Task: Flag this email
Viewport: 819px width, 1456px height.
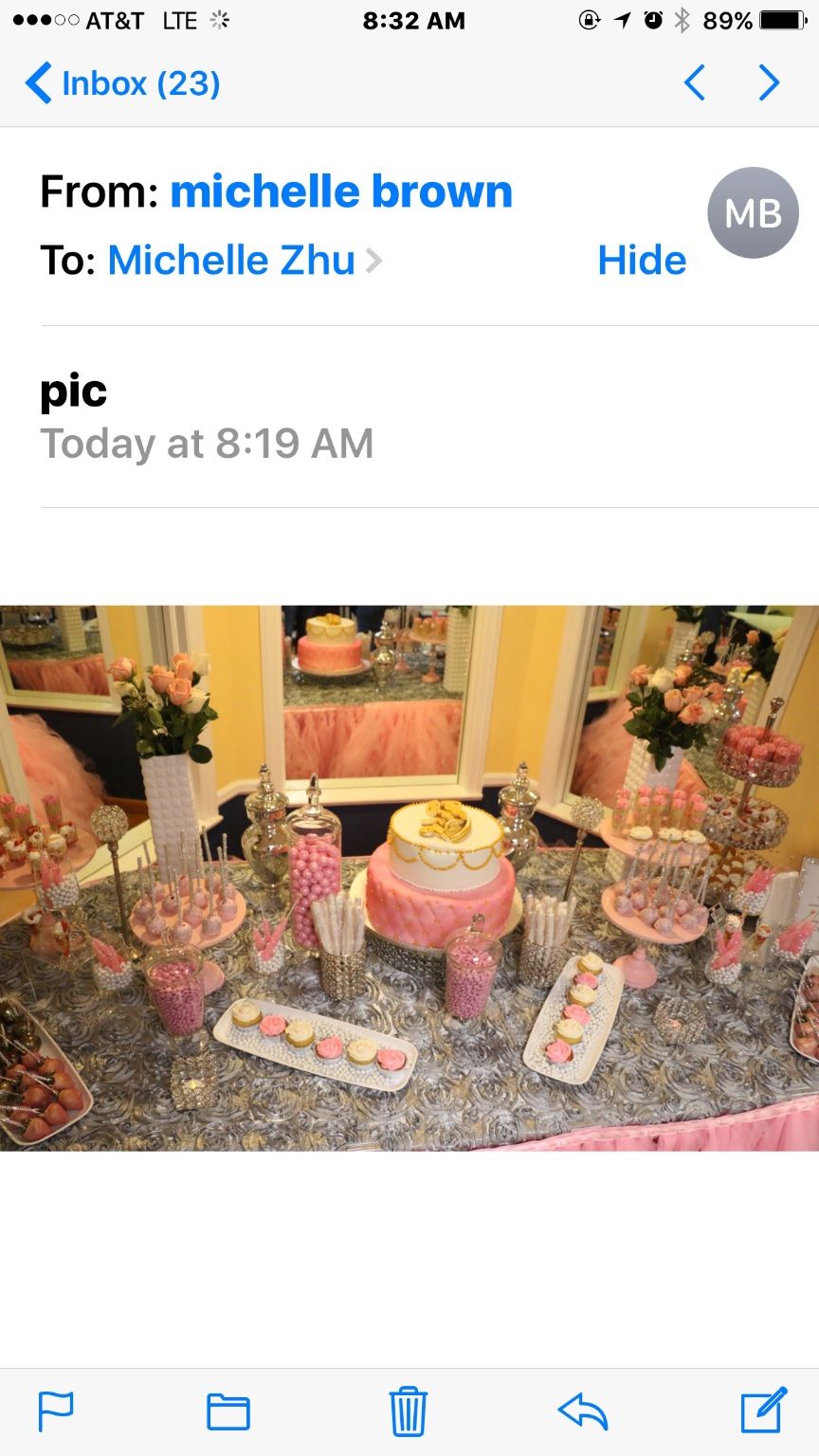Action: coord(56,1411)
